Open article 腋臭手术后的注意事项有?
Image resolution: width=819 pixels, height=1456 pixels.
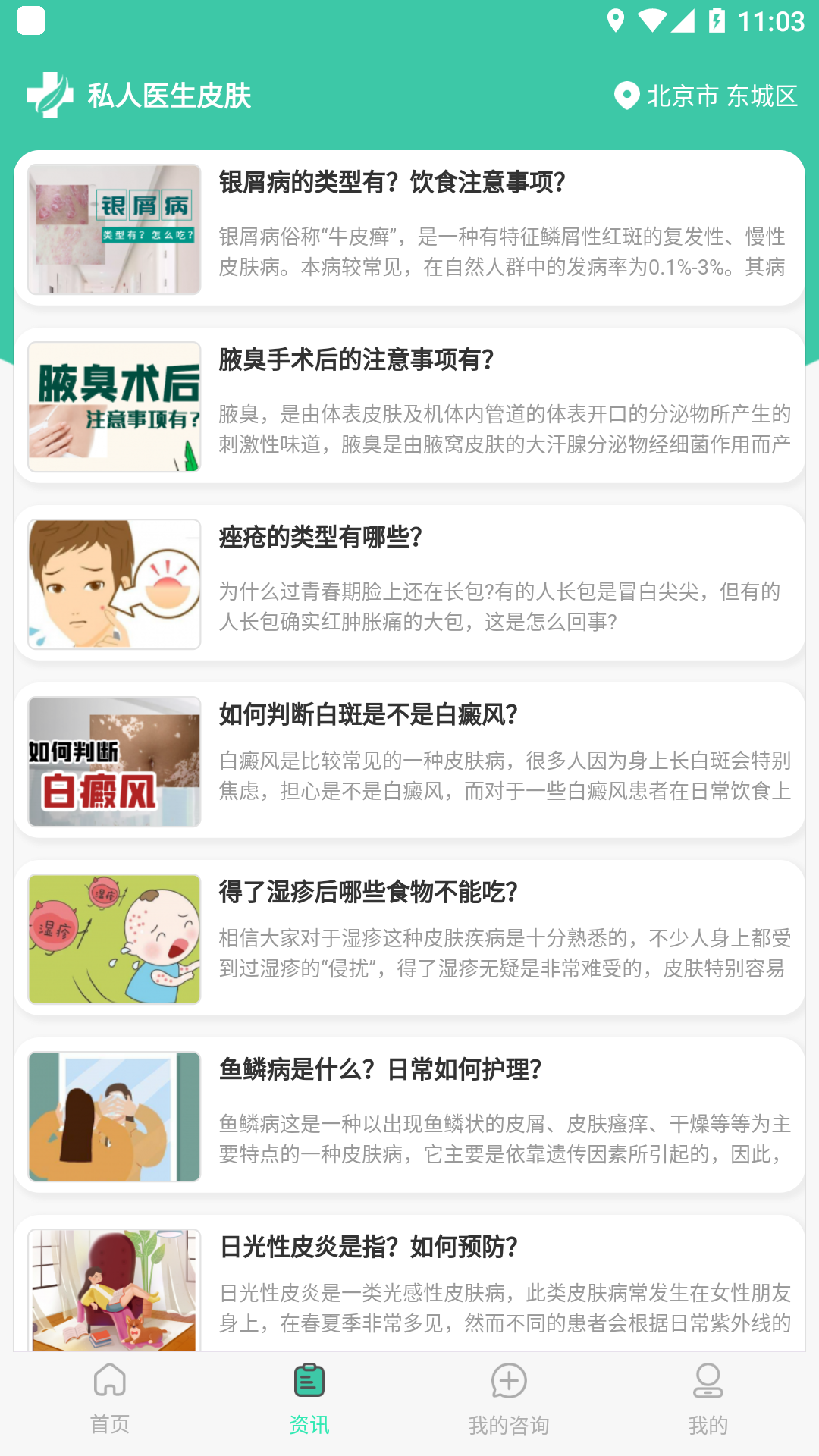tap(409, 406)
